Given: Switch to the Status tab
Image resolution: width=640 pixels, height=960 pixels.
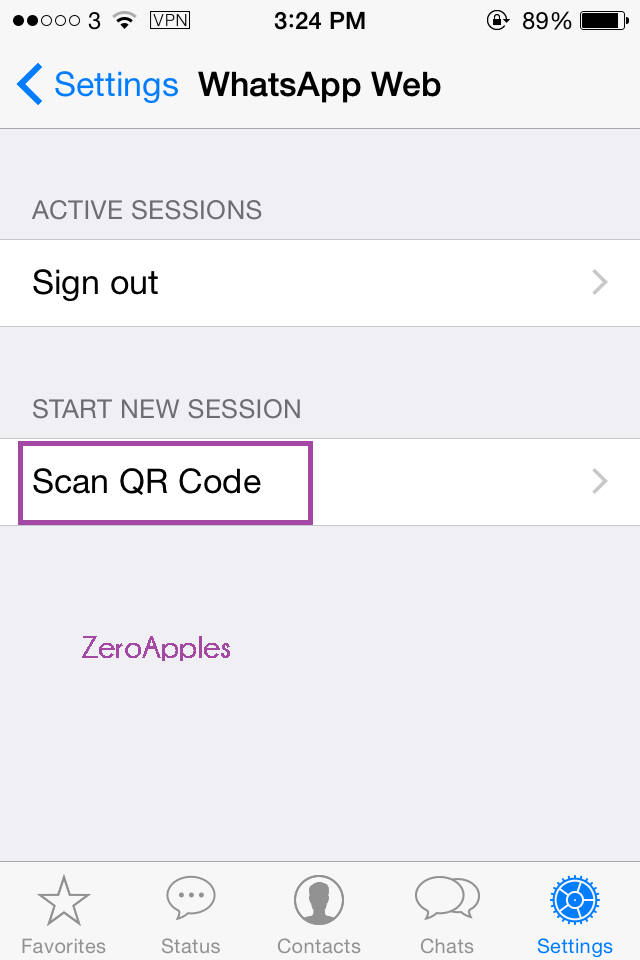Looking at the screenshot, I should click(191, 915).
